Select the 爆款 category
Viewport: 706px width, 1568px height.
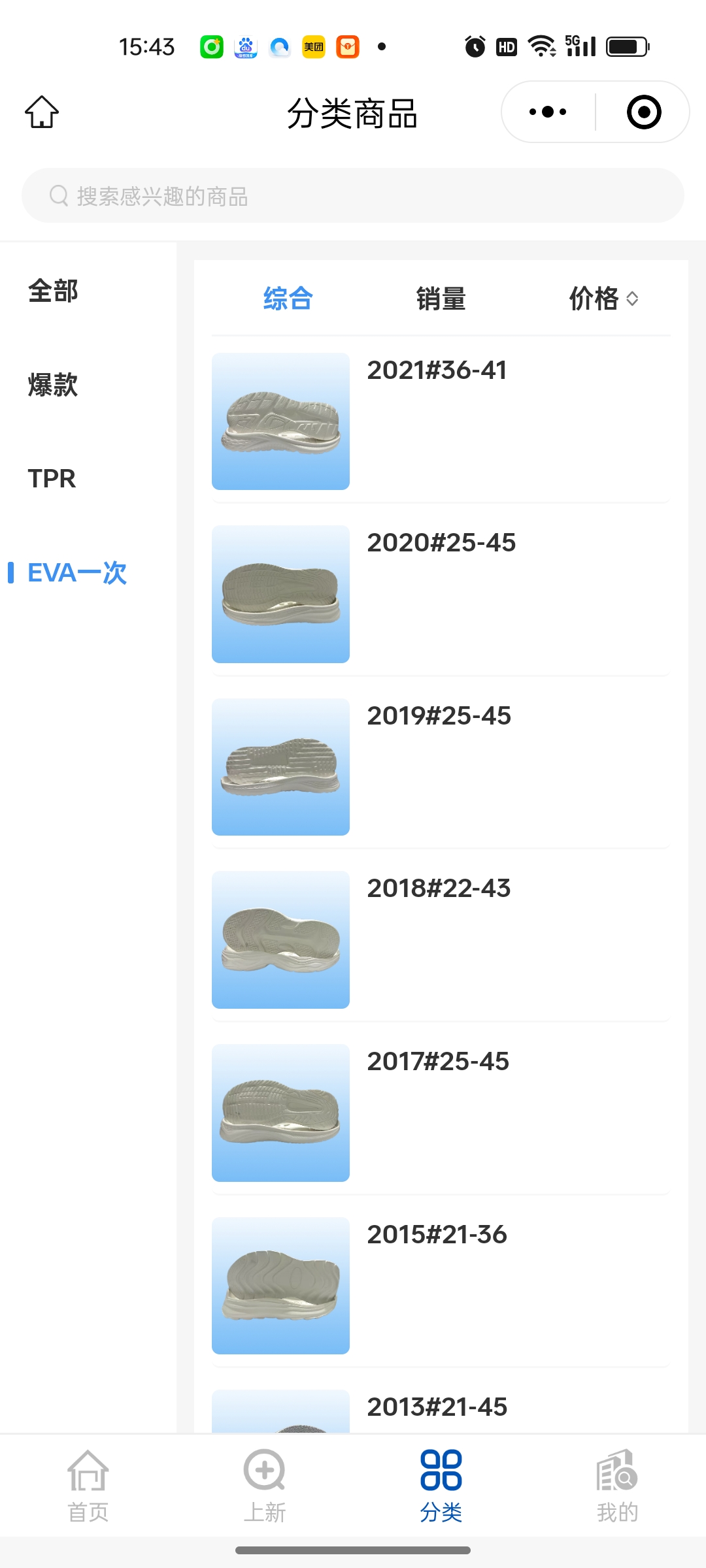tap(54, 385)
